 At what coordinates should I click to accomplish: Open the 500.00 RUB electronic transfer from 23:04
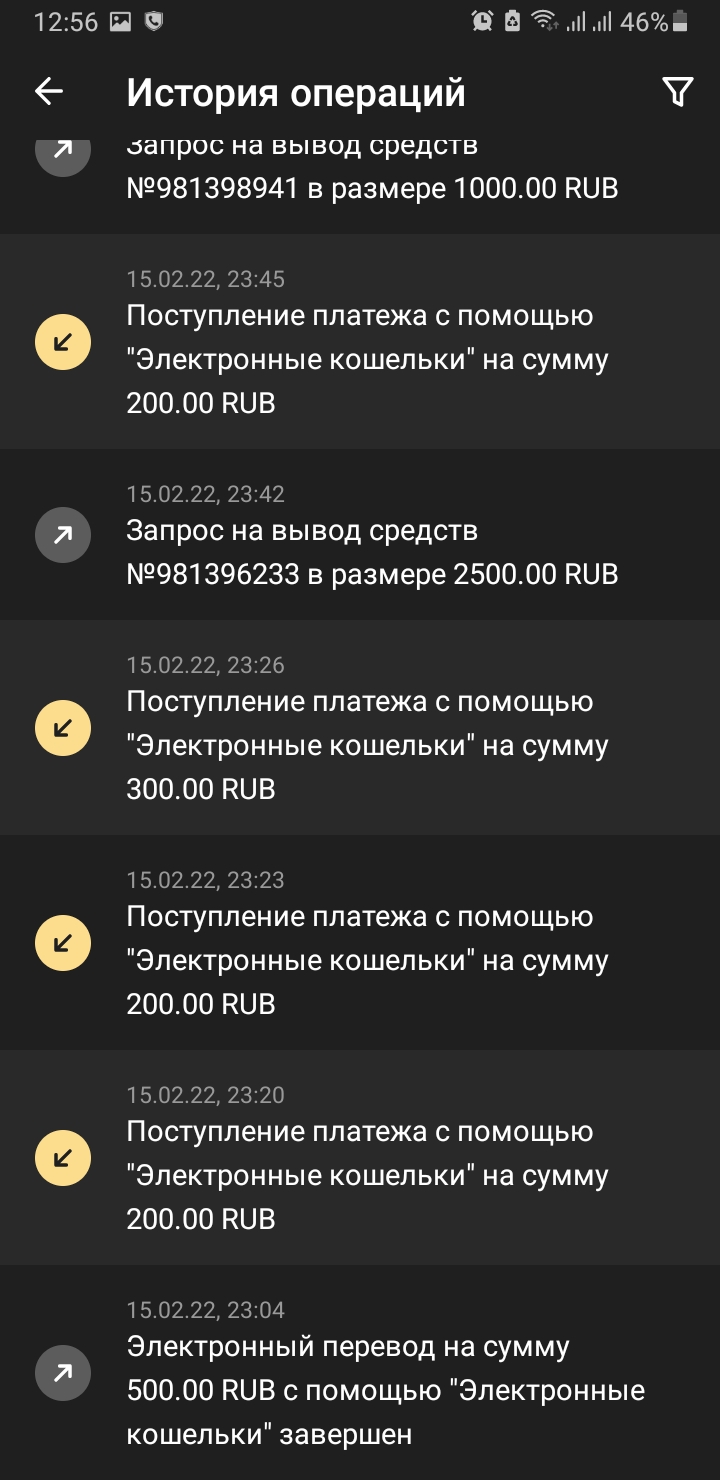click(360, 1372)
